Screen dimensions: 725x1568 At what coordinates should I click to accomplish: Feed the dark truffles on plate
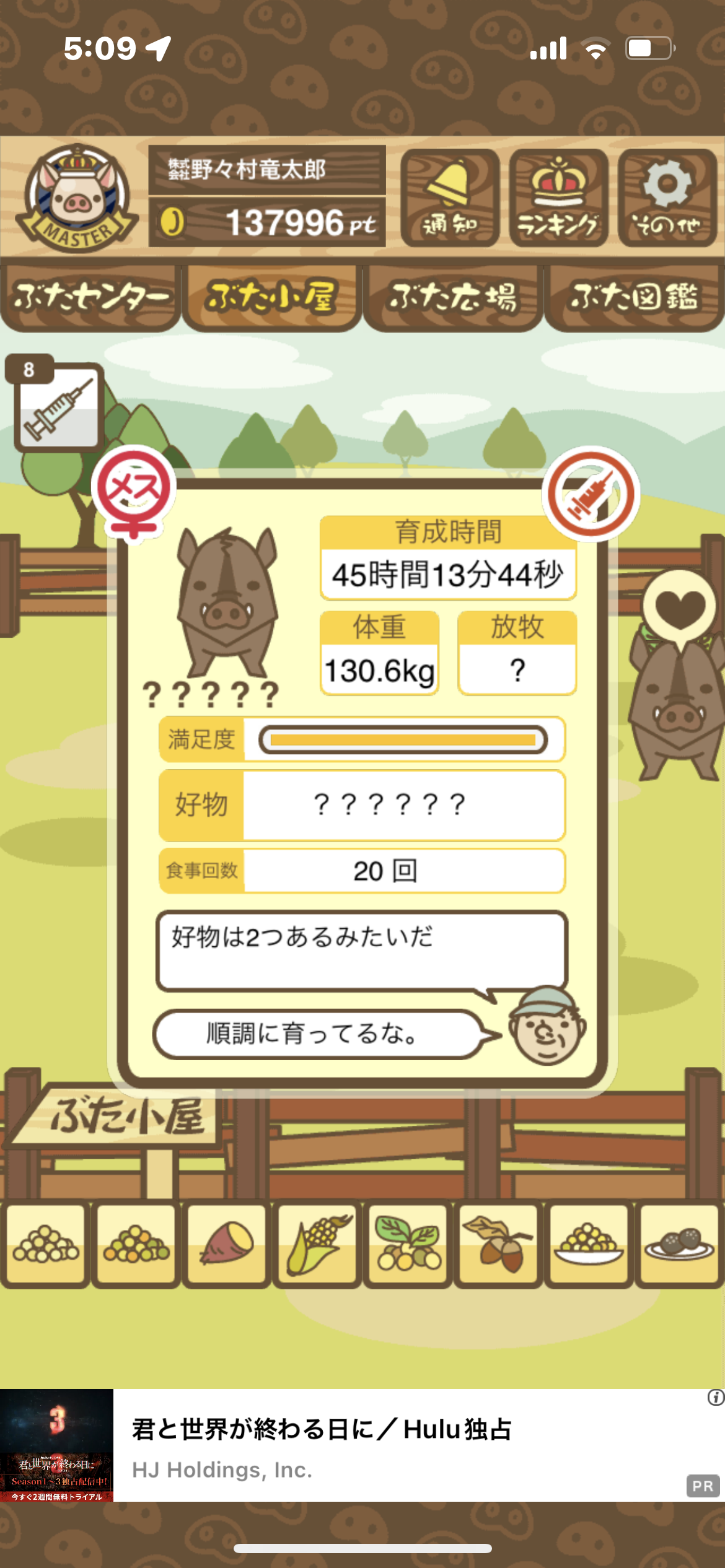pyautogui.click(x=679, y=1243)
